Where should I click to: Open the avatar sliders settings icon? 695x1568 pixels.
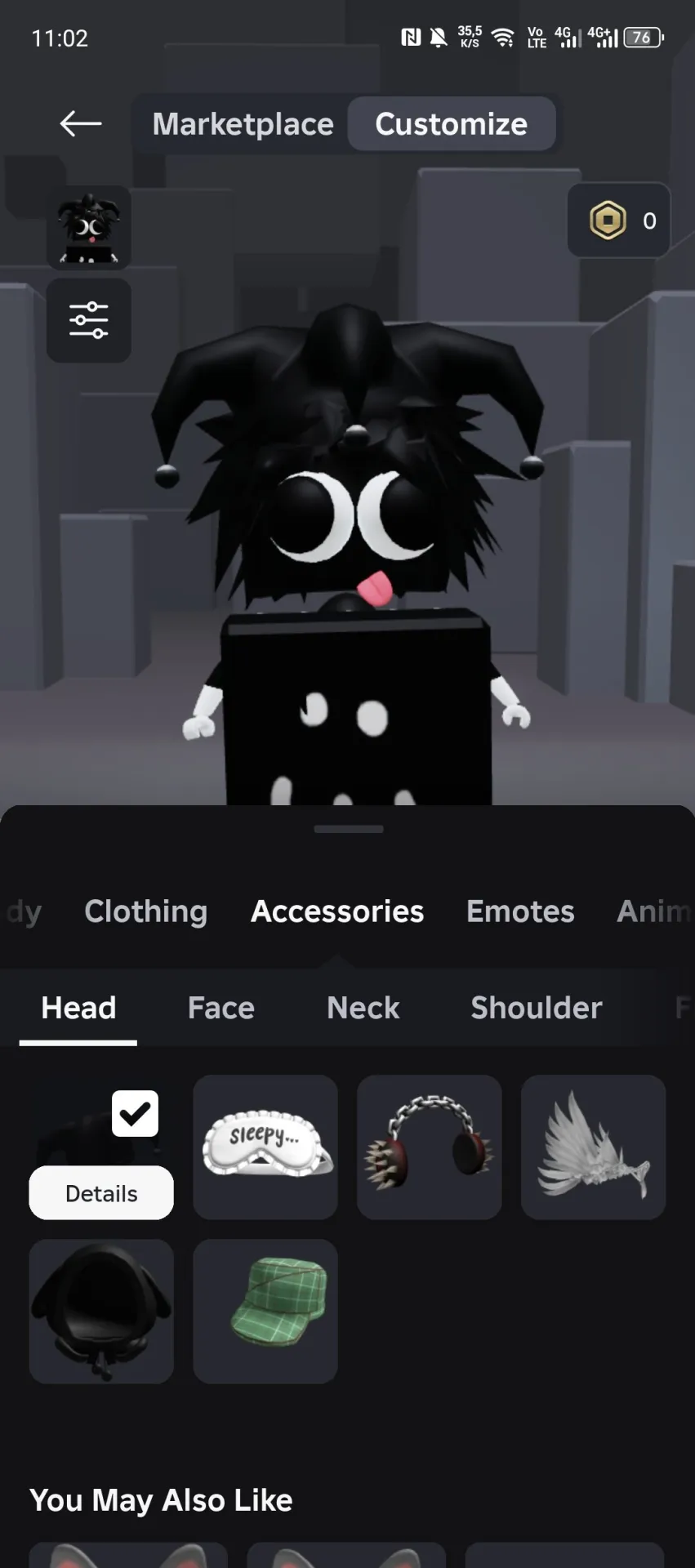(x=89, y=320)
